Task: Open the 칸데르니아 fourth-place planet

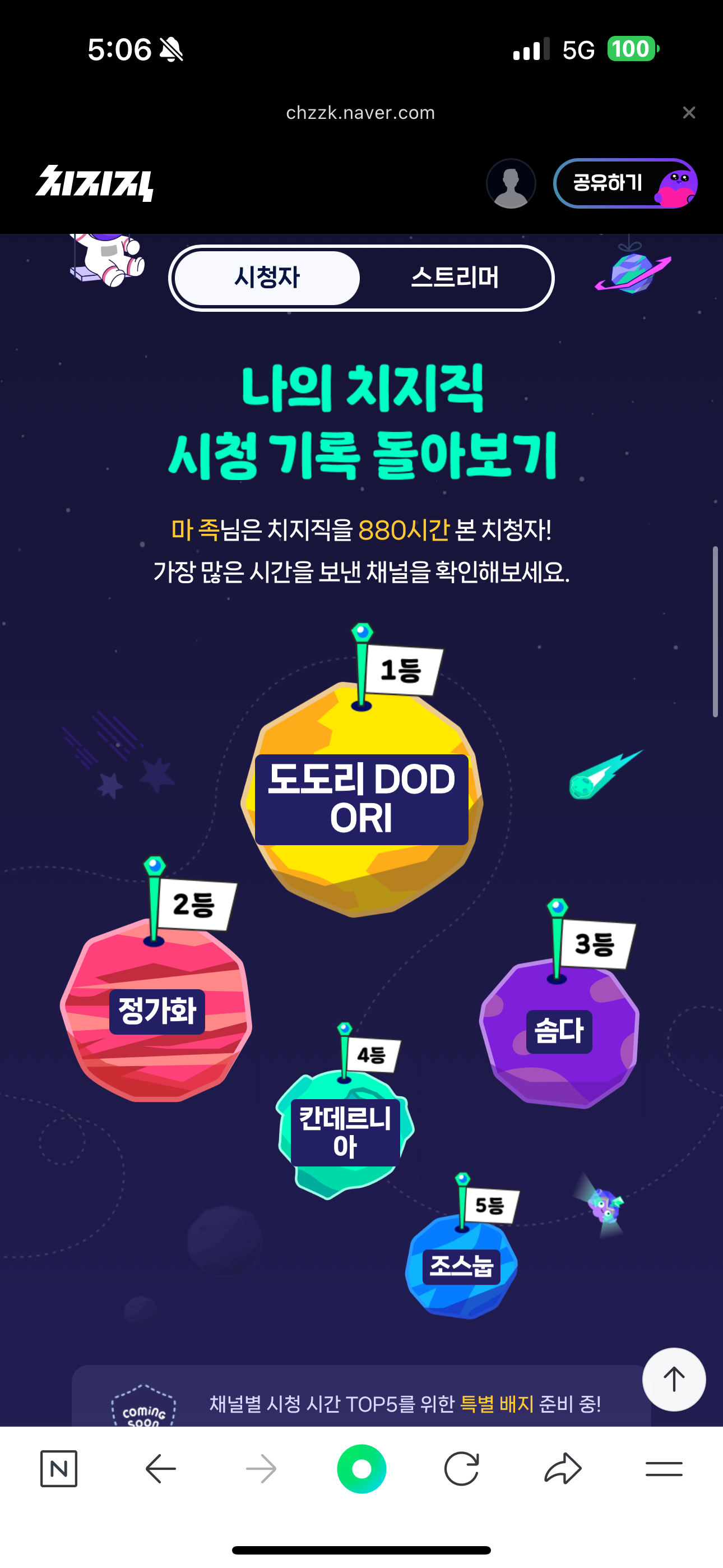Action: (345, 1132)
